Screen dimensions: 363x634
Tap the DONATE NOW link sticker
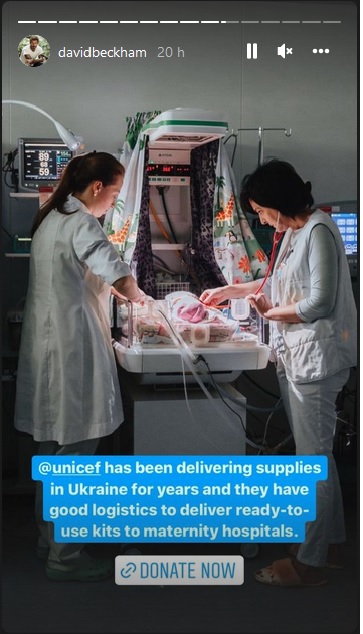point(179,570)
